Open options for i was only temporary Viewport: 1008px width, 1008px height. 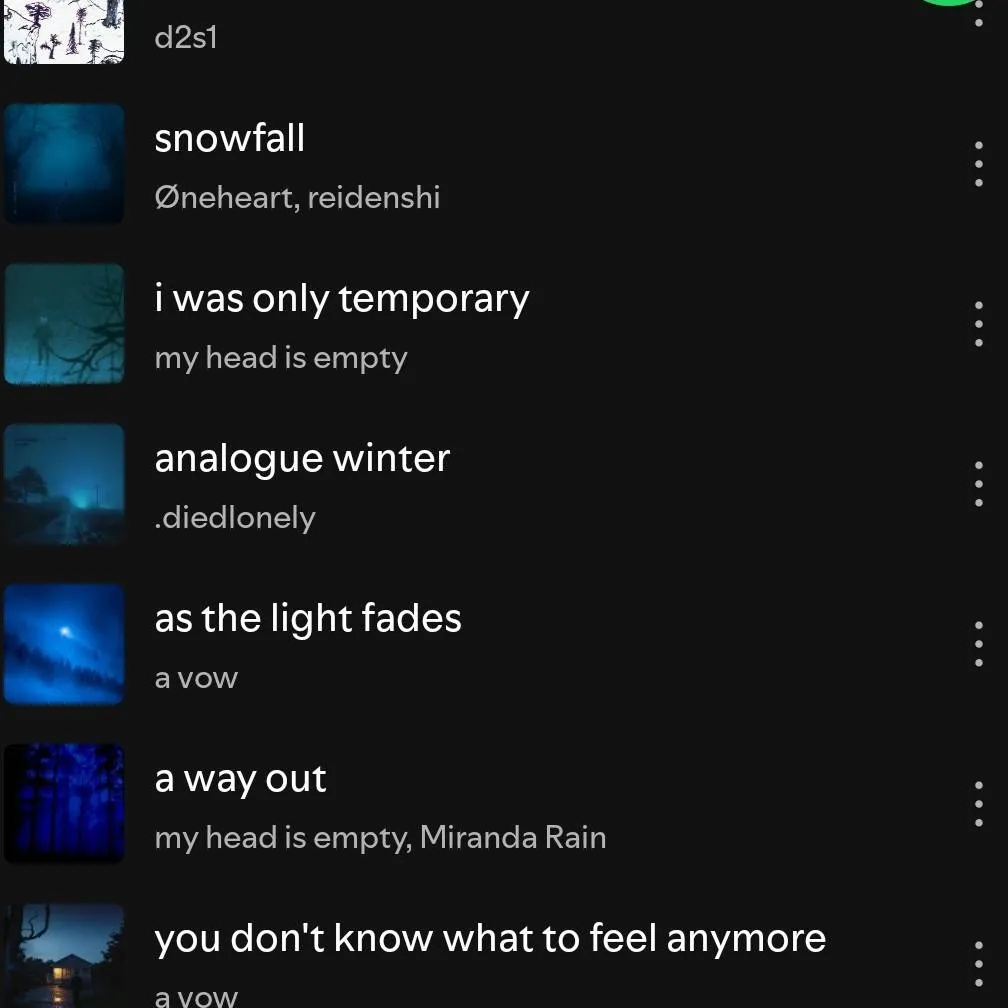[978, 324]
